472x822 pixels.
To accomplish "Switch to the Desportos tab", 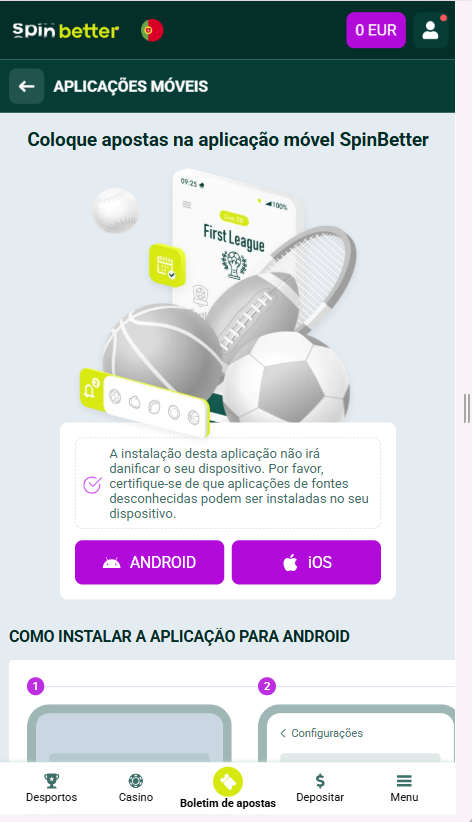I will point(51,789).
